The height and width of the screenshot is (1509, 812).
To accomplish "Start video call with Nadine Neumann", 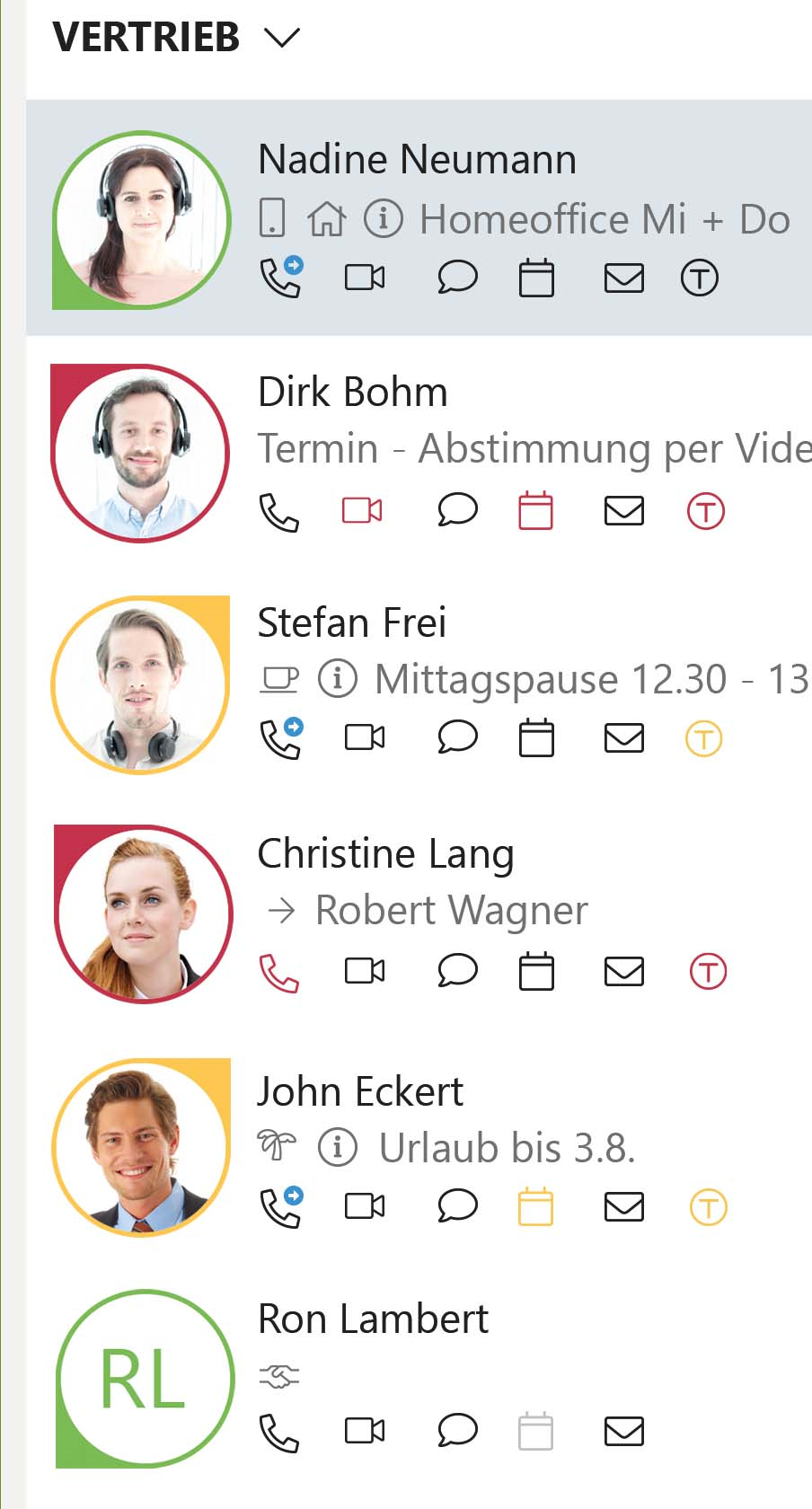I will point(365,278).
